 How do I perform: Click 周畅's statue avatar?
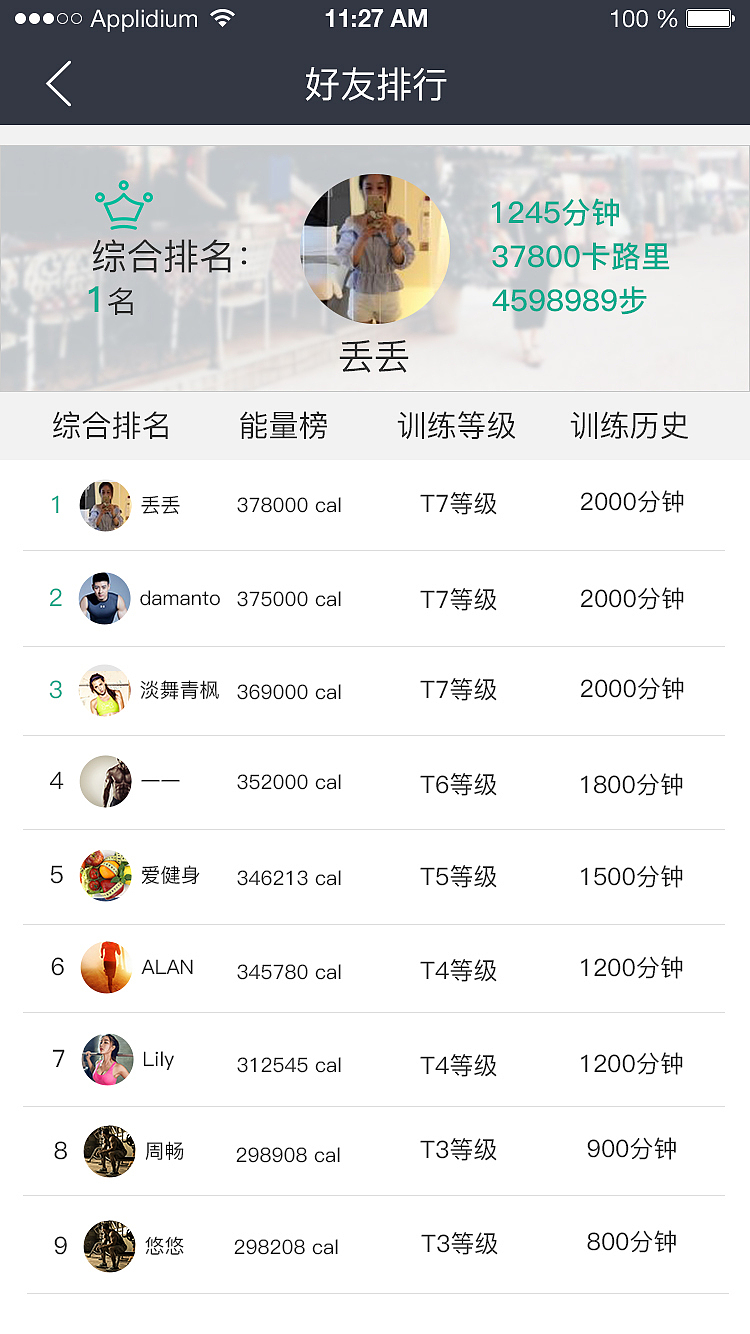110,1150
